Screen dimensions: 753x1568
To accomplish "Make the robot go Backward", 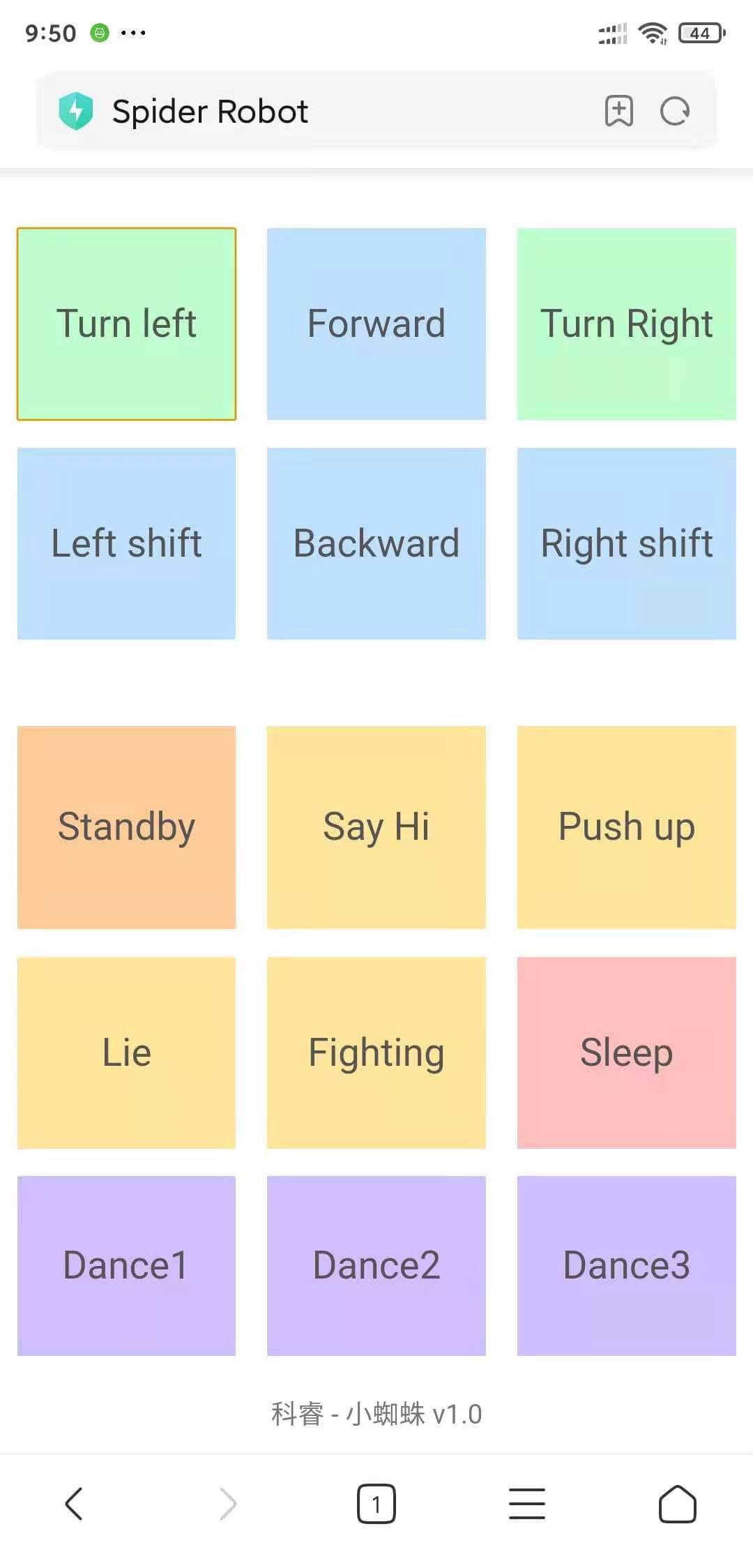I will point(376,543).
